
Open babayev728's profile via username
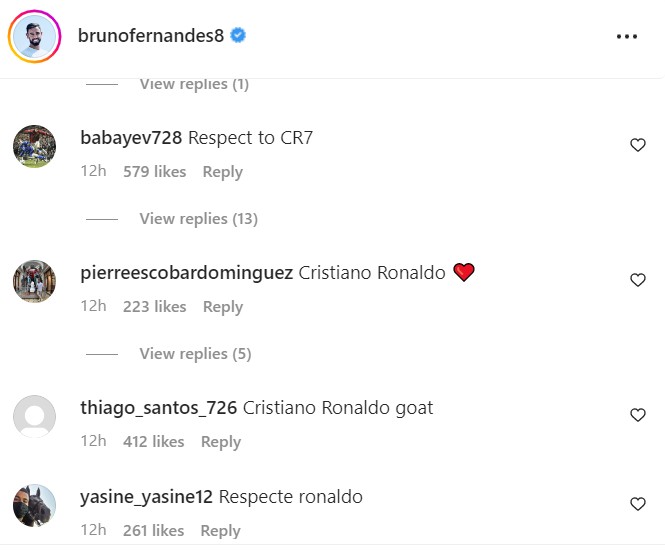131,138
